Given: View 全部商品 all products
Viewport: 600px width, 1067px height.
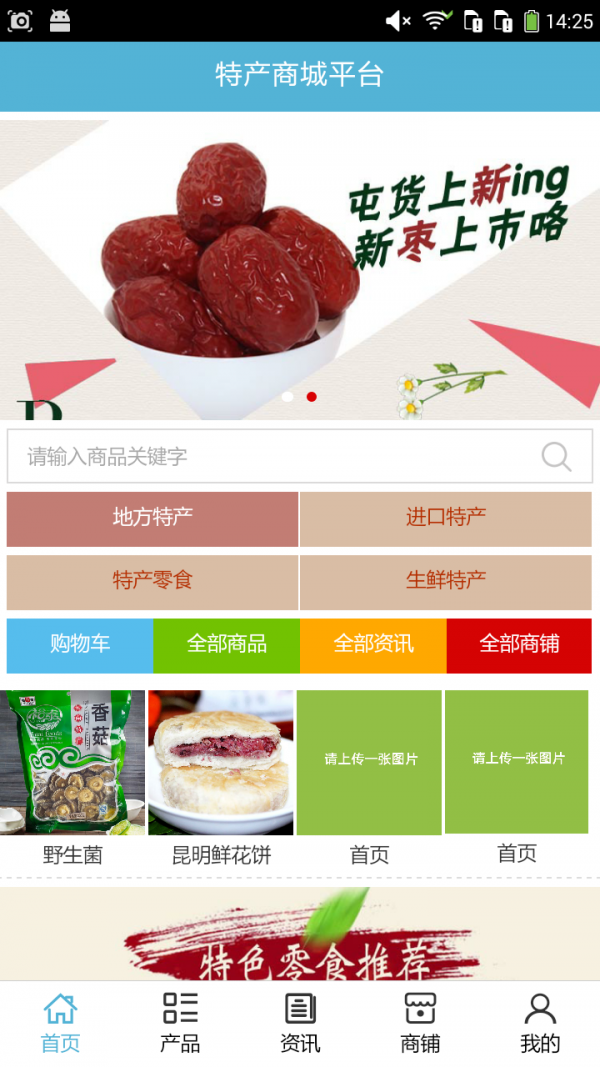Looking at the screenshot, I should 226,645.
